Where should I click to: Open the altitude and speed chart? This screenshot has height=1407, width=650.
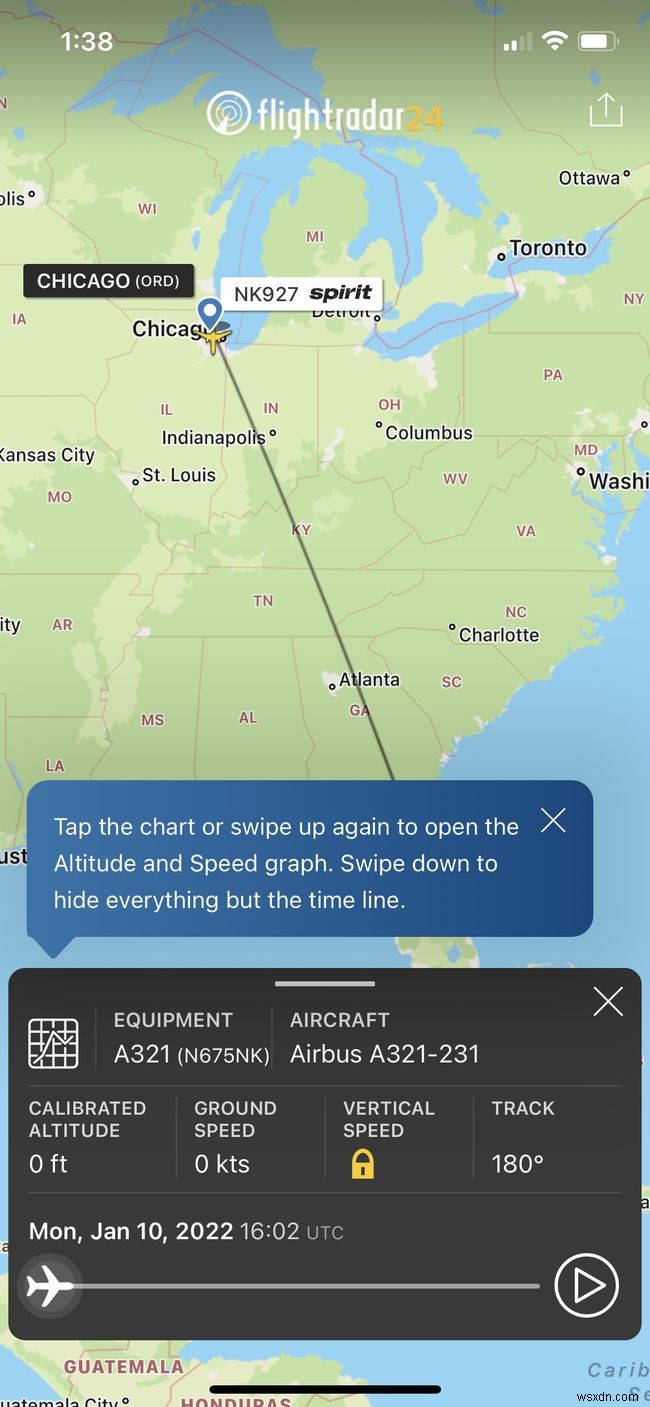pos(53,1043)
